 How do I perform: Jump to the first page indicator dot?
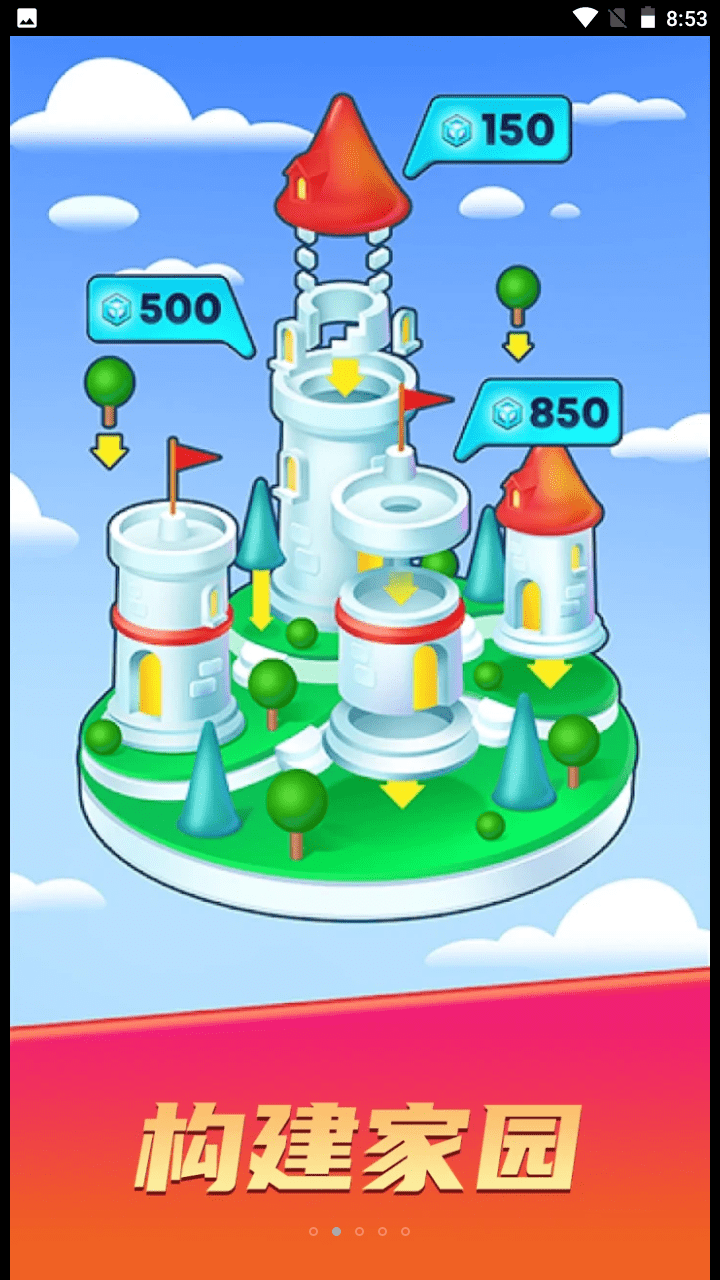click(x=313, y=1231)
